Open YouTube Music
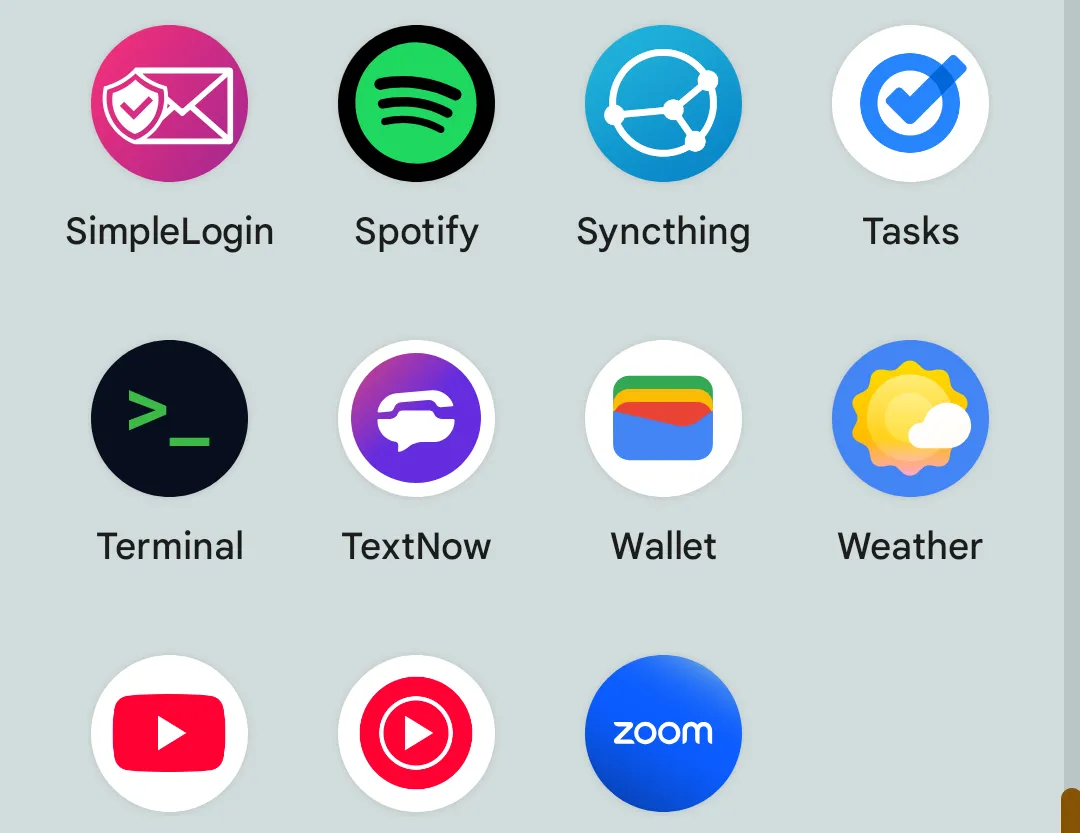Viewport: 1080px width, 833px height. click(x=416, y=733)
